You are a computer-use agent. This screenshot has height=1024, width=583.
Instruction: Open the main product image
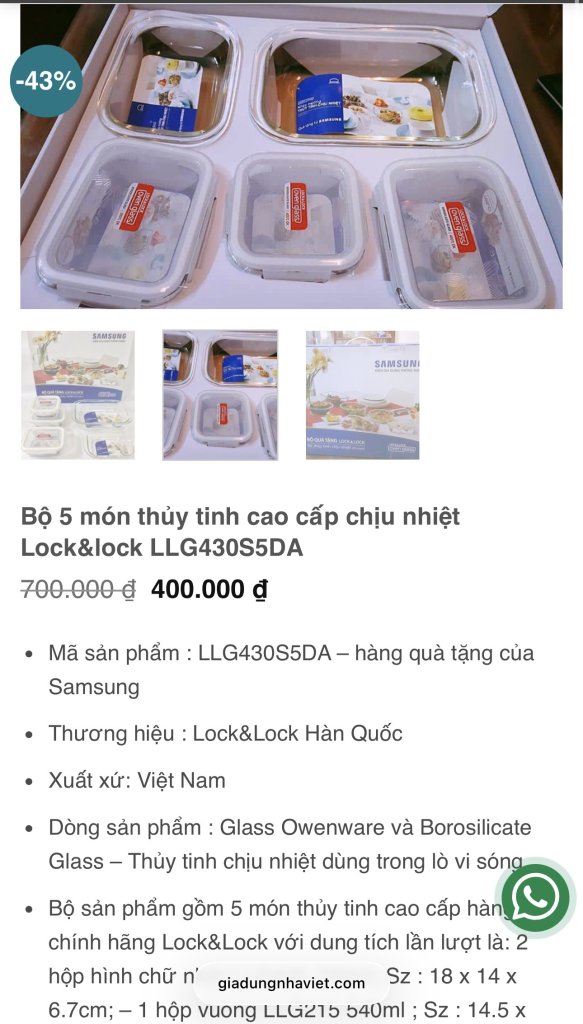tap(291, 157)
